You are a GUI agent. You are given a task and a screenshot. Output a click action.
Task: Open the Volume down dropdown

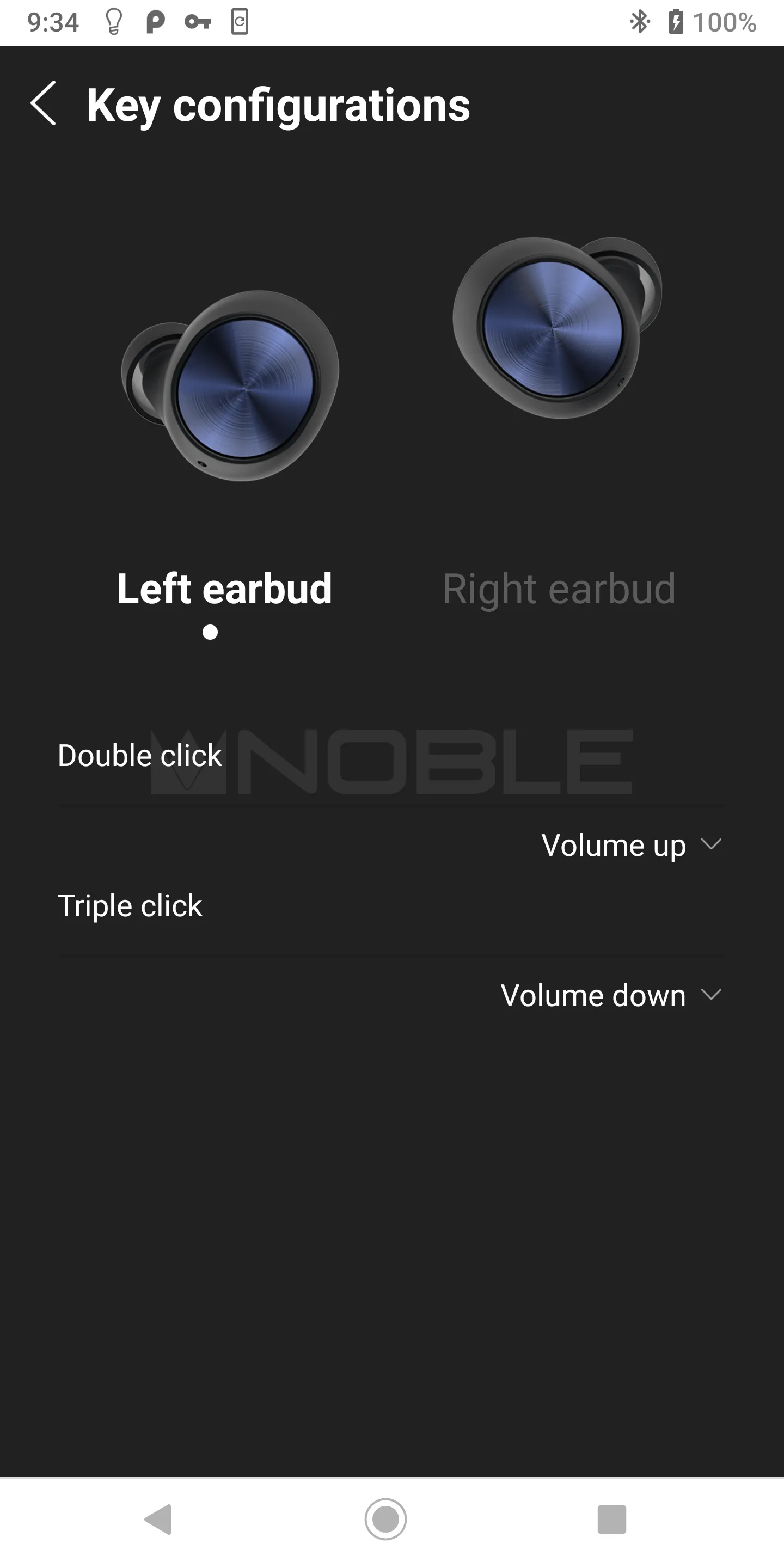610,995
